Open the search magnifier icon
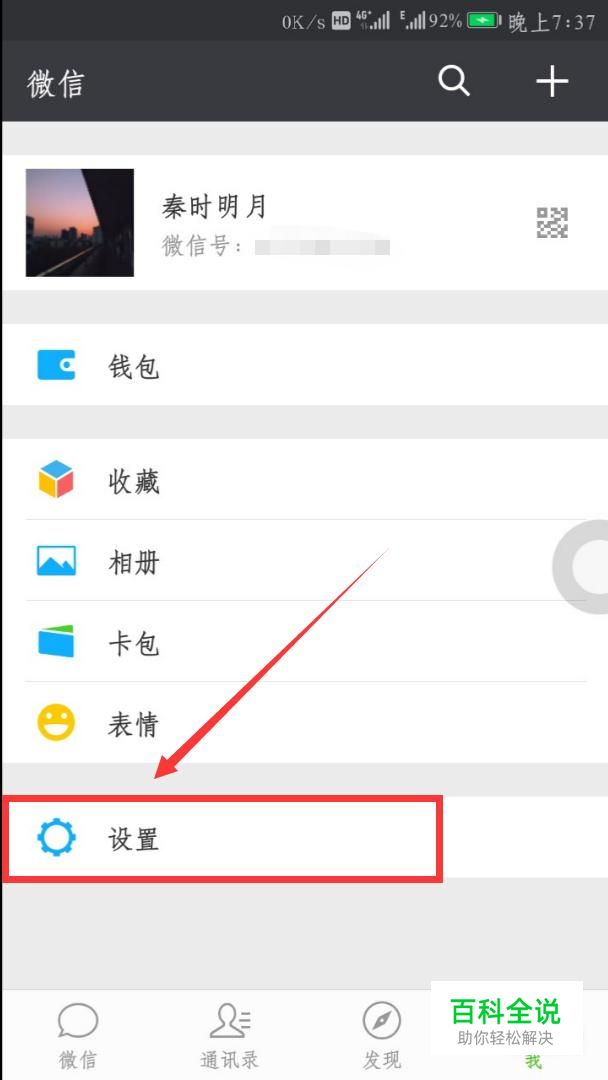This screenshot has width=608, height=1080. [454, 81]
